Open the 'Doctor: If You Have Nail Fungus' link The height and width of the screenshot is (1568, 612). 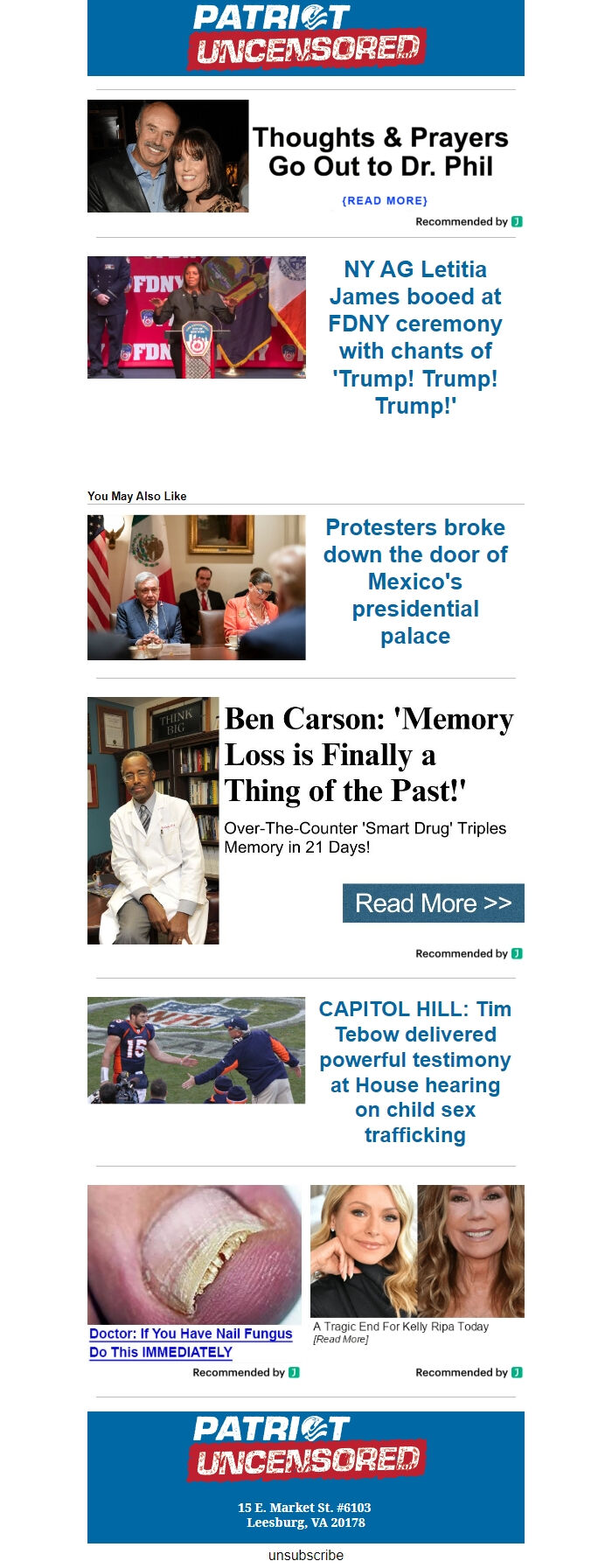pyautogui.click(x=190, y=1342)
